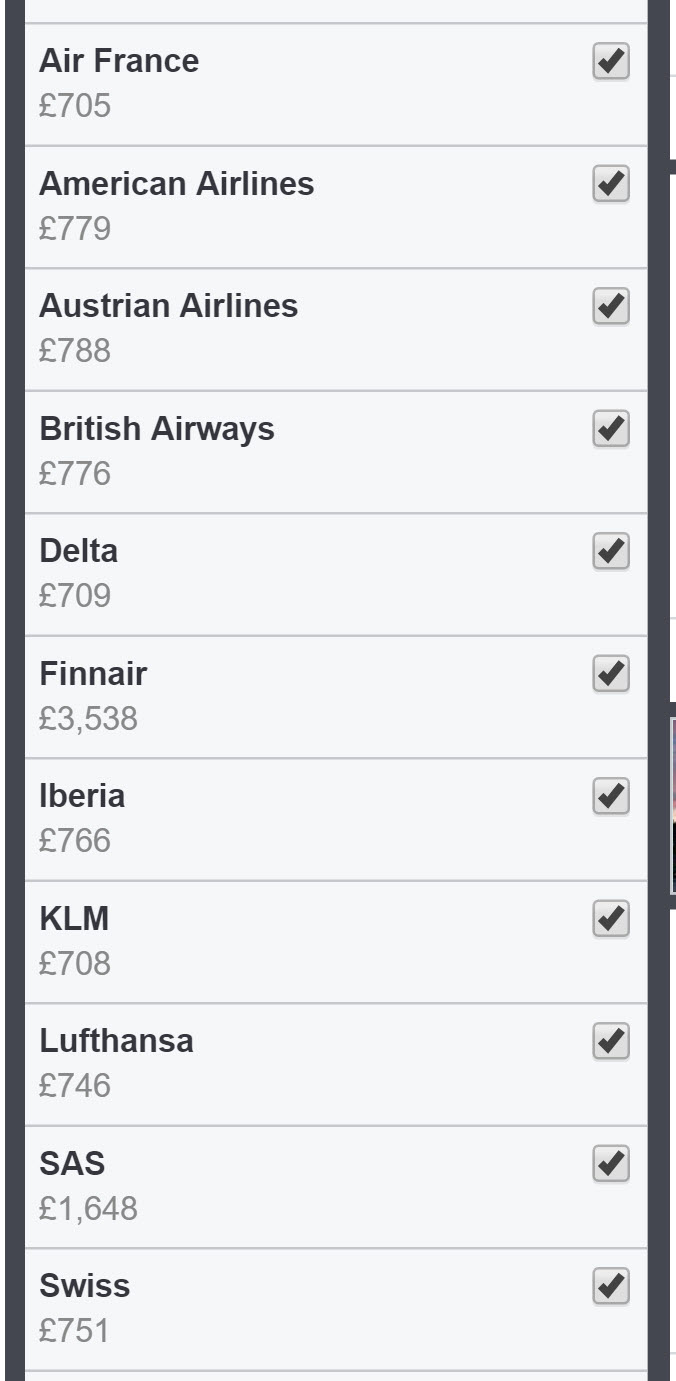Uncheck the Air France checkbox
The width and height of the screenshot is (676, 1381).
pos(611,62)
